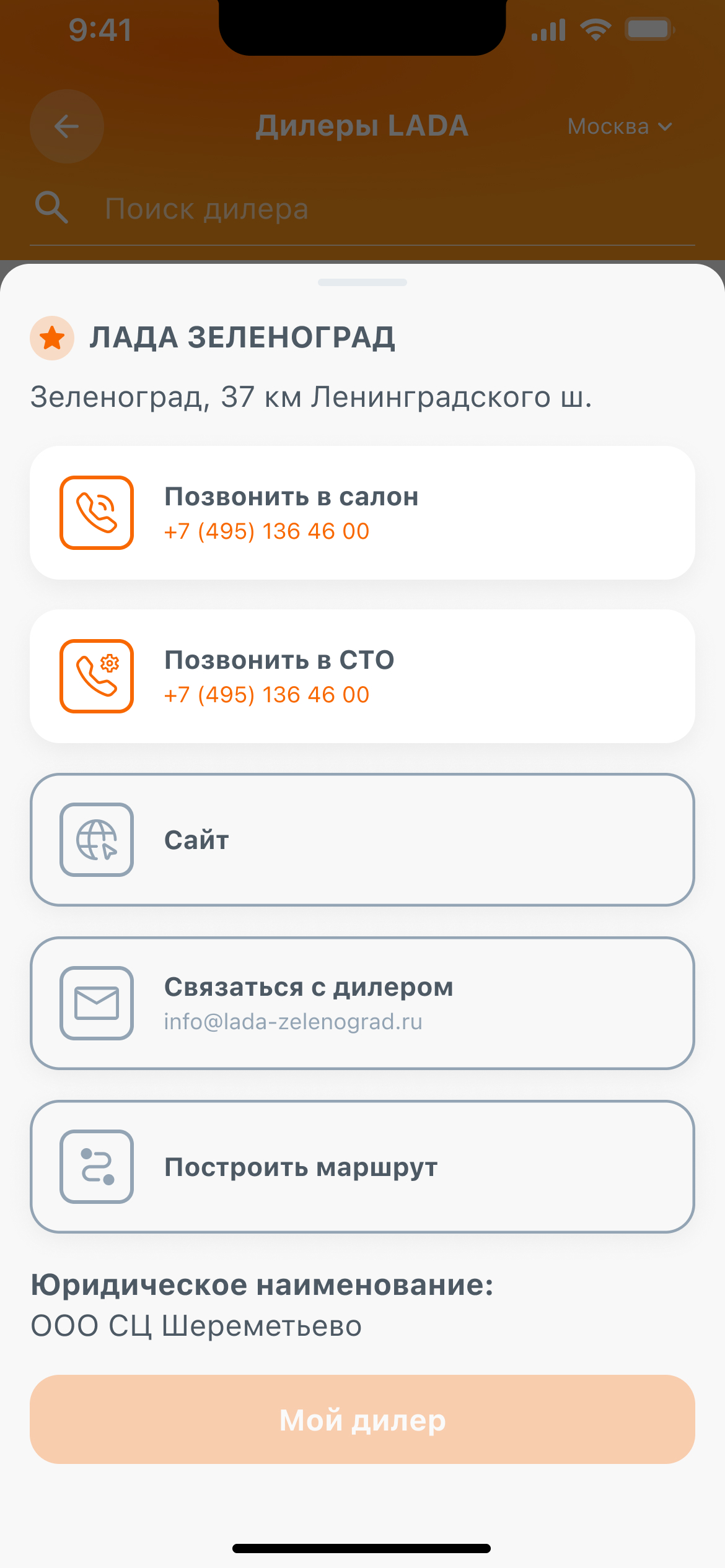Go back using the arrow icon
Viewport: 725px width, 1568px height.
67,127
